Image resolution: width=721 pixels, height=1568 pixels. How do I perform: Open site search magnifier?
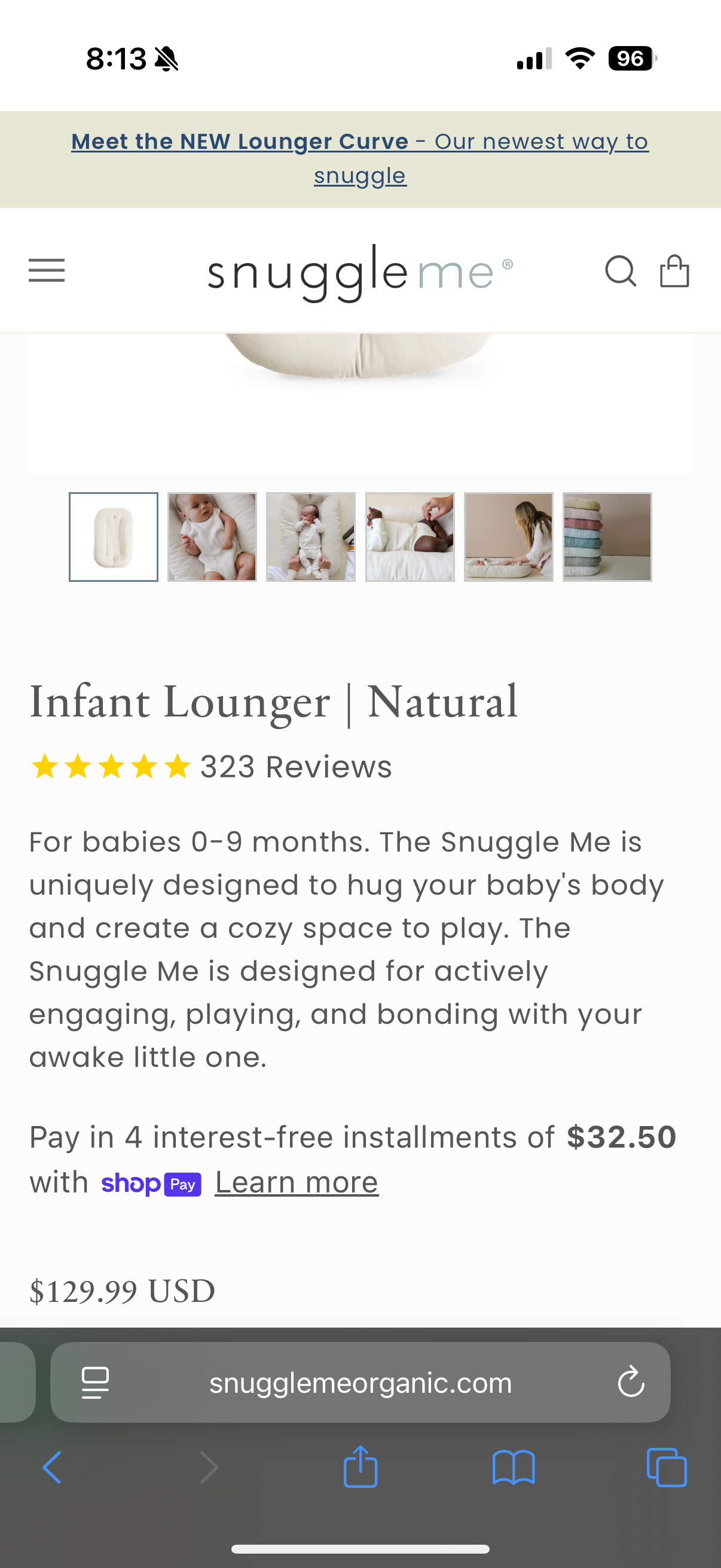(x=620, y=270)
